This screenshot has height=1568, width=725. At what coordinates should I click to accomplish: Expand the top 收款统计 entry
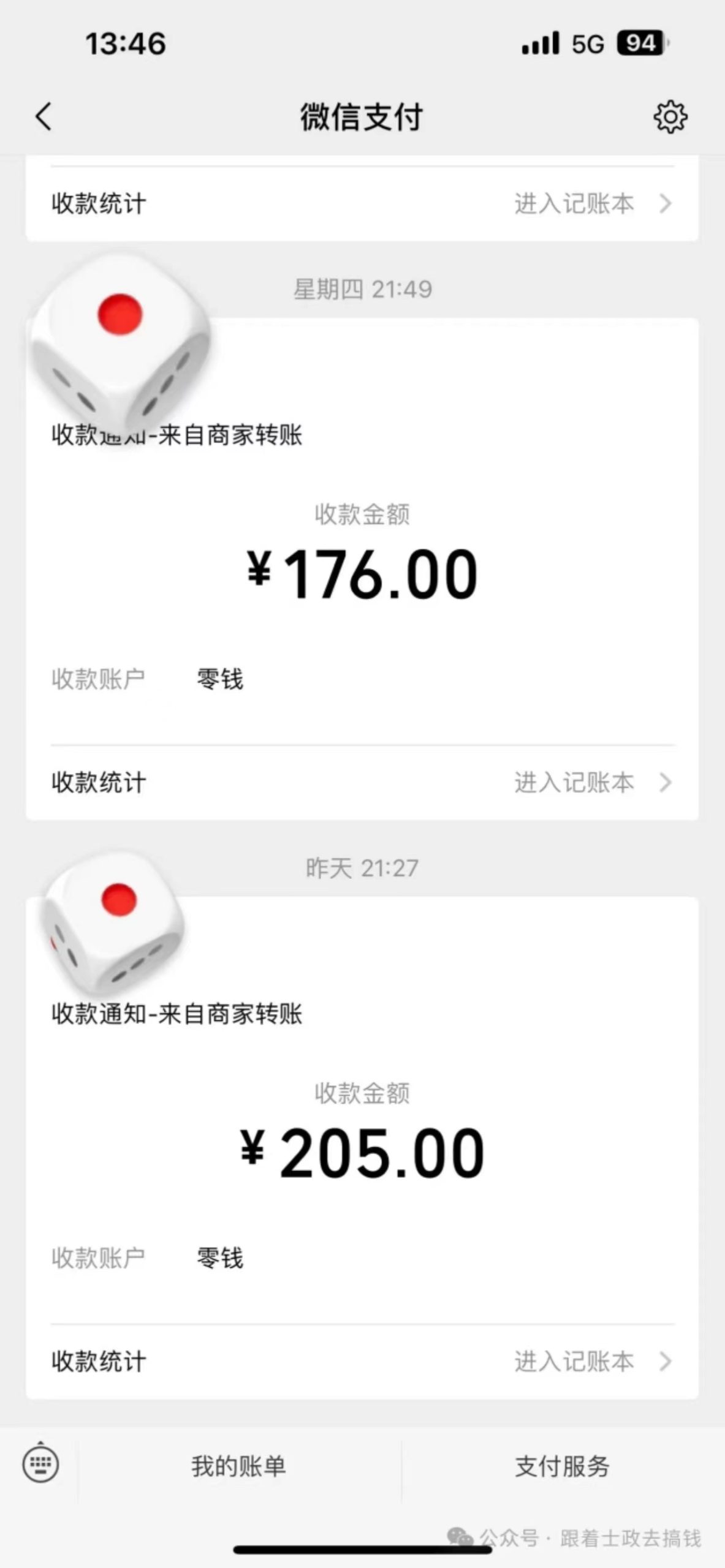pos(99,203)
